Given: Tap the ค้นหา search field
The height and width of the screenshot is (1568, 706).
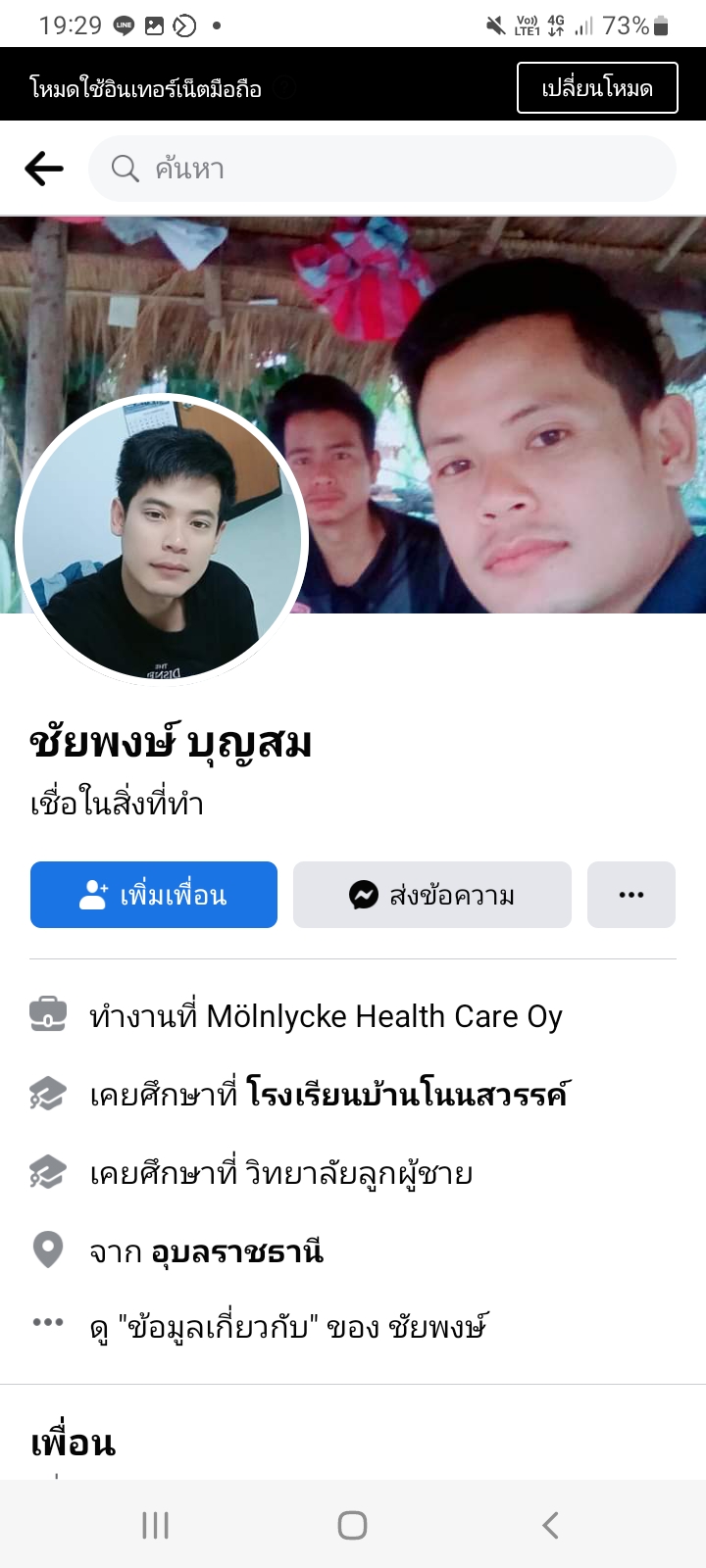Looking at the screenshot, I should tap(382, 169).
